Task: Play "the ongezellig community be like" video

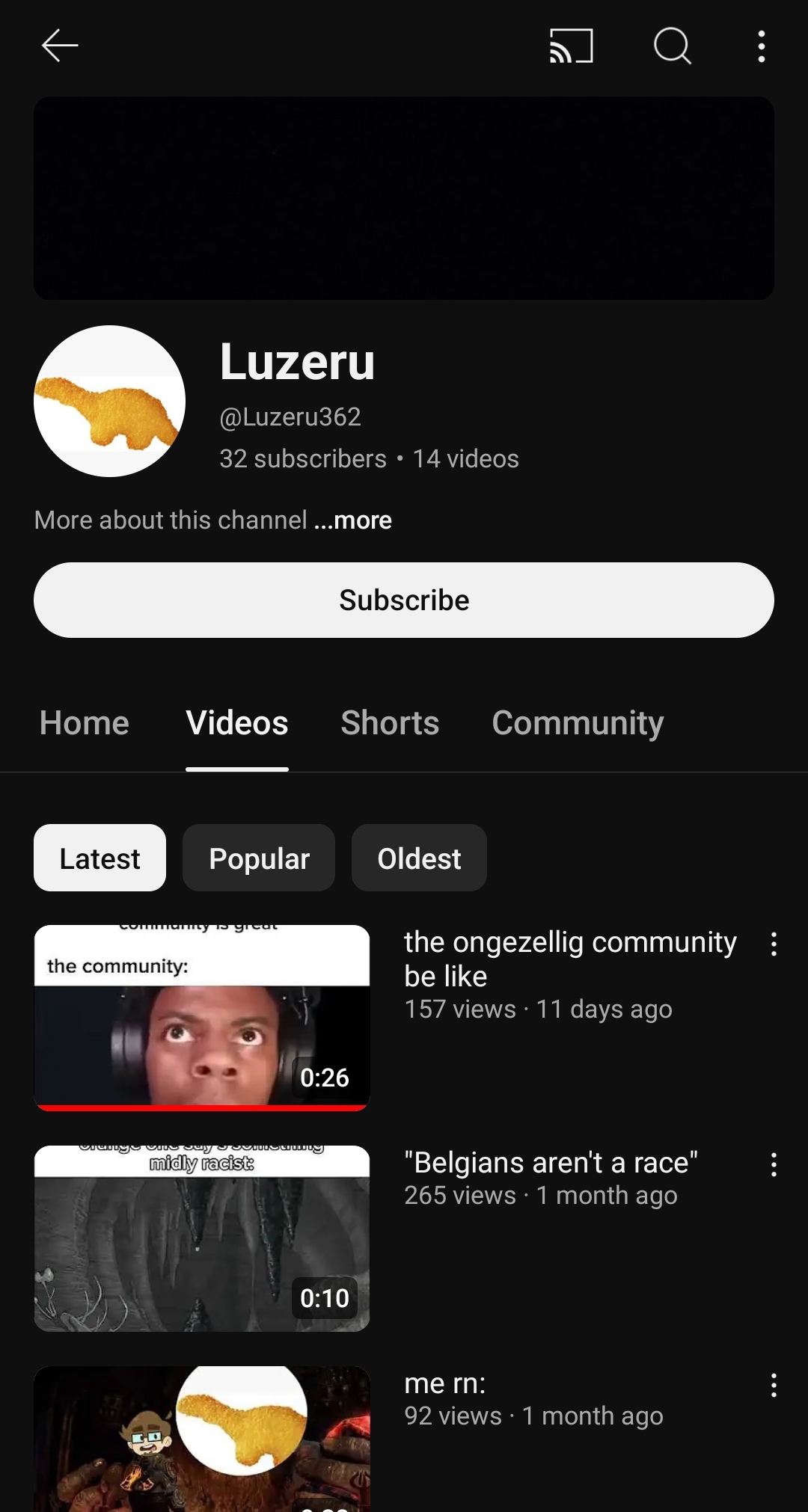Action: 202,1018
